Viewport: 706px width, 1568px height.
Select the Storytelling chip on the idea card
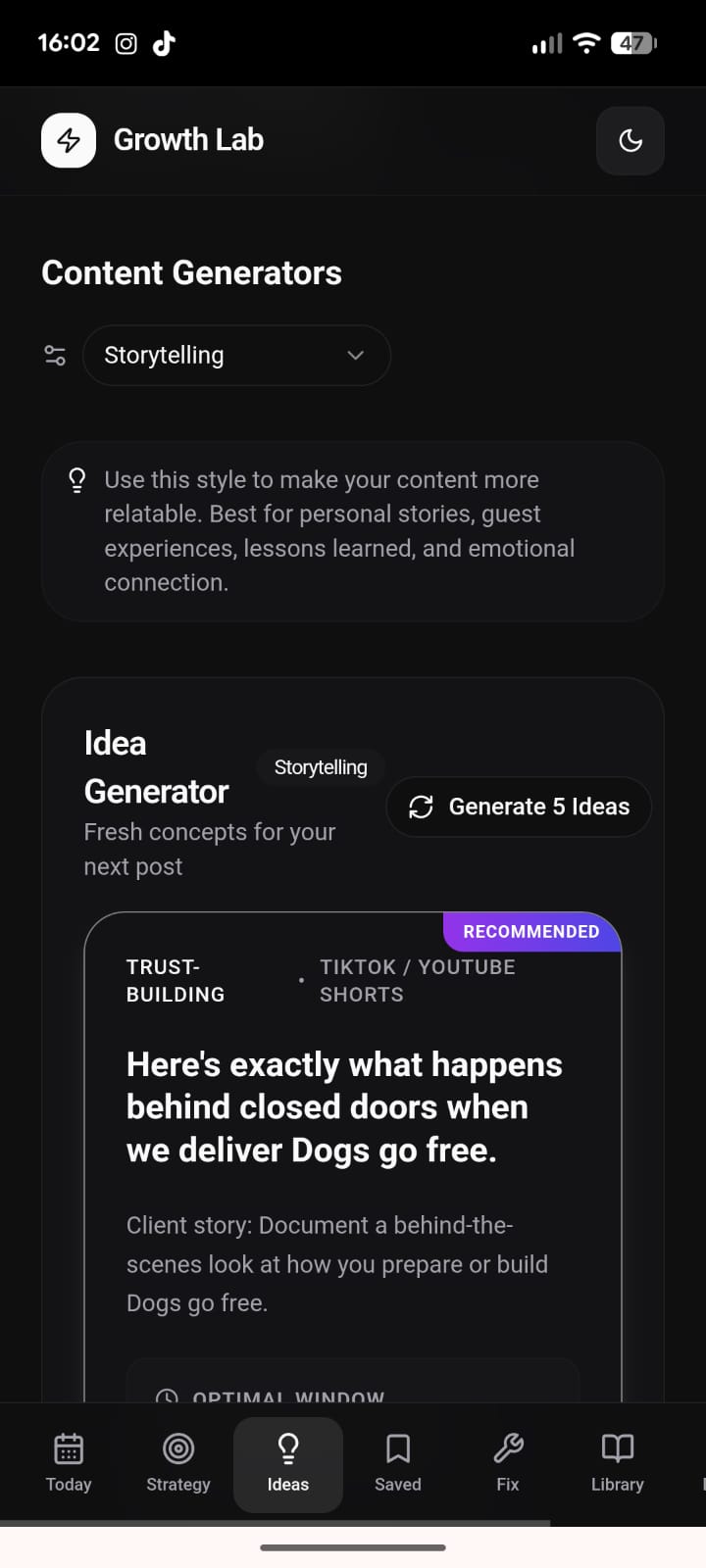321,767
